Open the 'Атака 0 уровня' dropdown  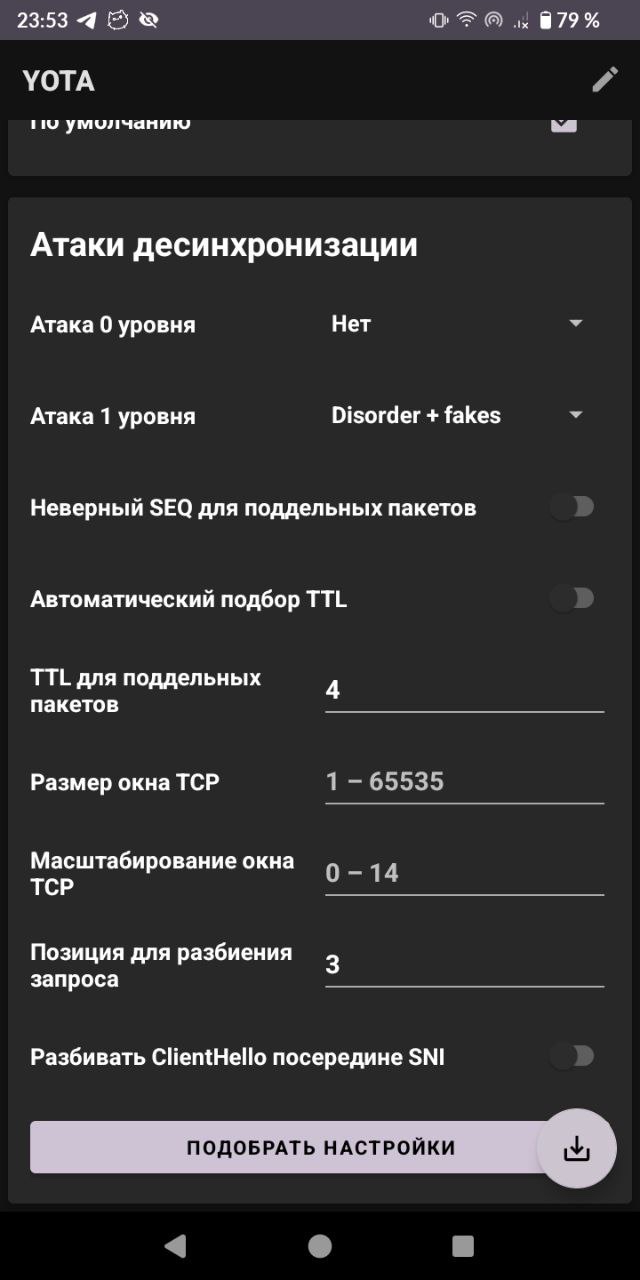pos(458,324)
